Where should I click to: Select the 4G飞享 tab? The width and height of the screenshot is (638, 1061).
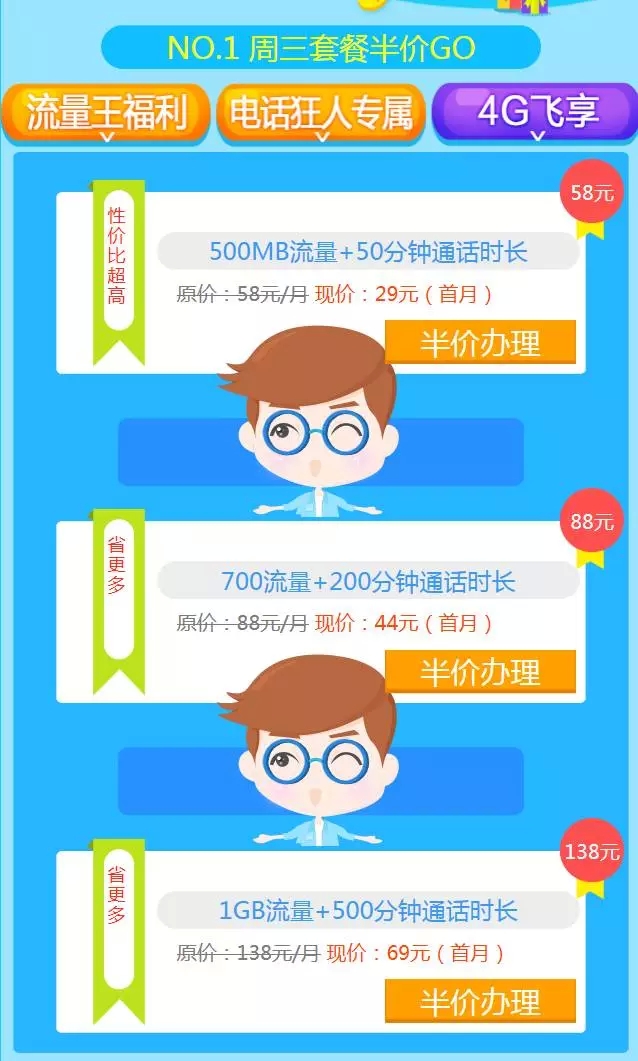point(537,112)
